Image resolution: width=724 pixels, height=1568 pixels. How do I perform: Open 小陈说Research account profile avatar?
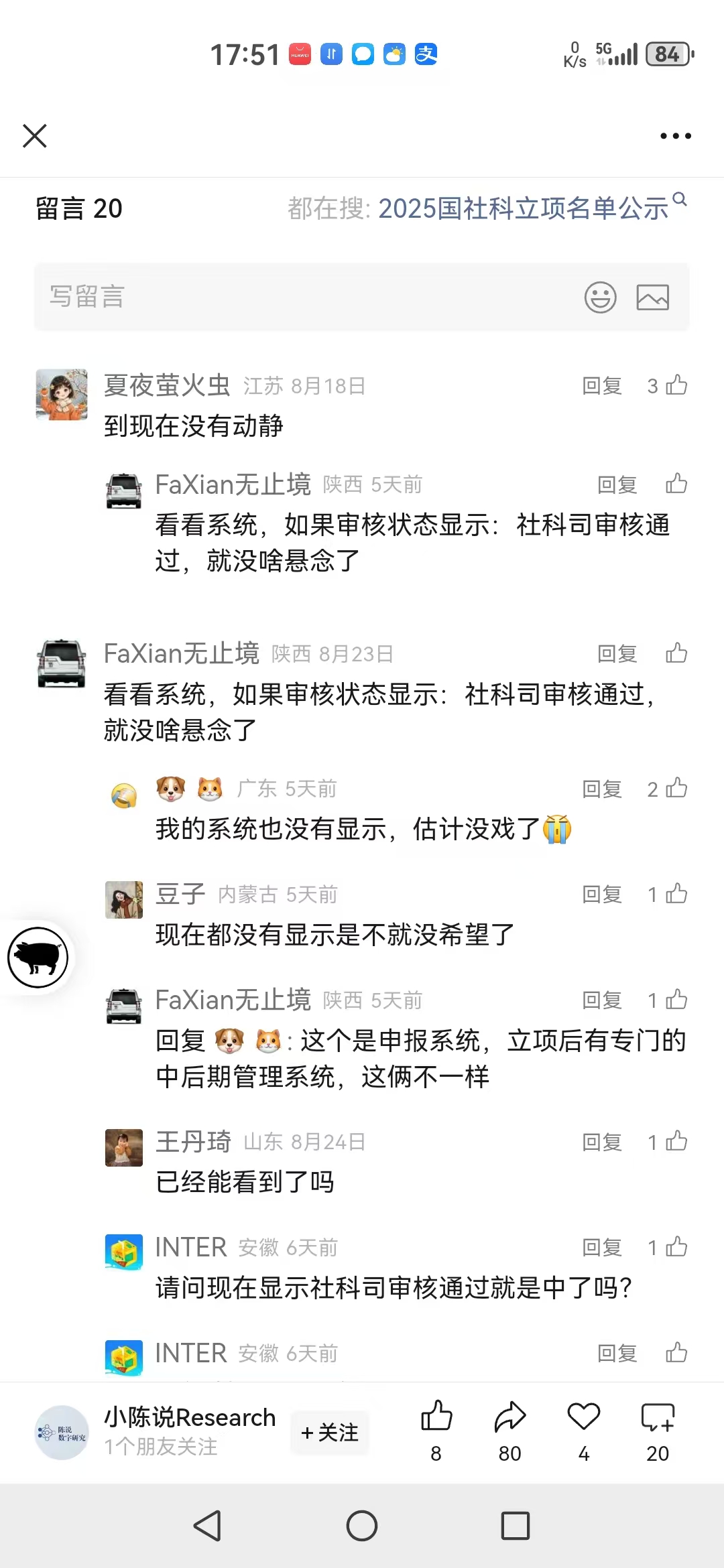62,1433
